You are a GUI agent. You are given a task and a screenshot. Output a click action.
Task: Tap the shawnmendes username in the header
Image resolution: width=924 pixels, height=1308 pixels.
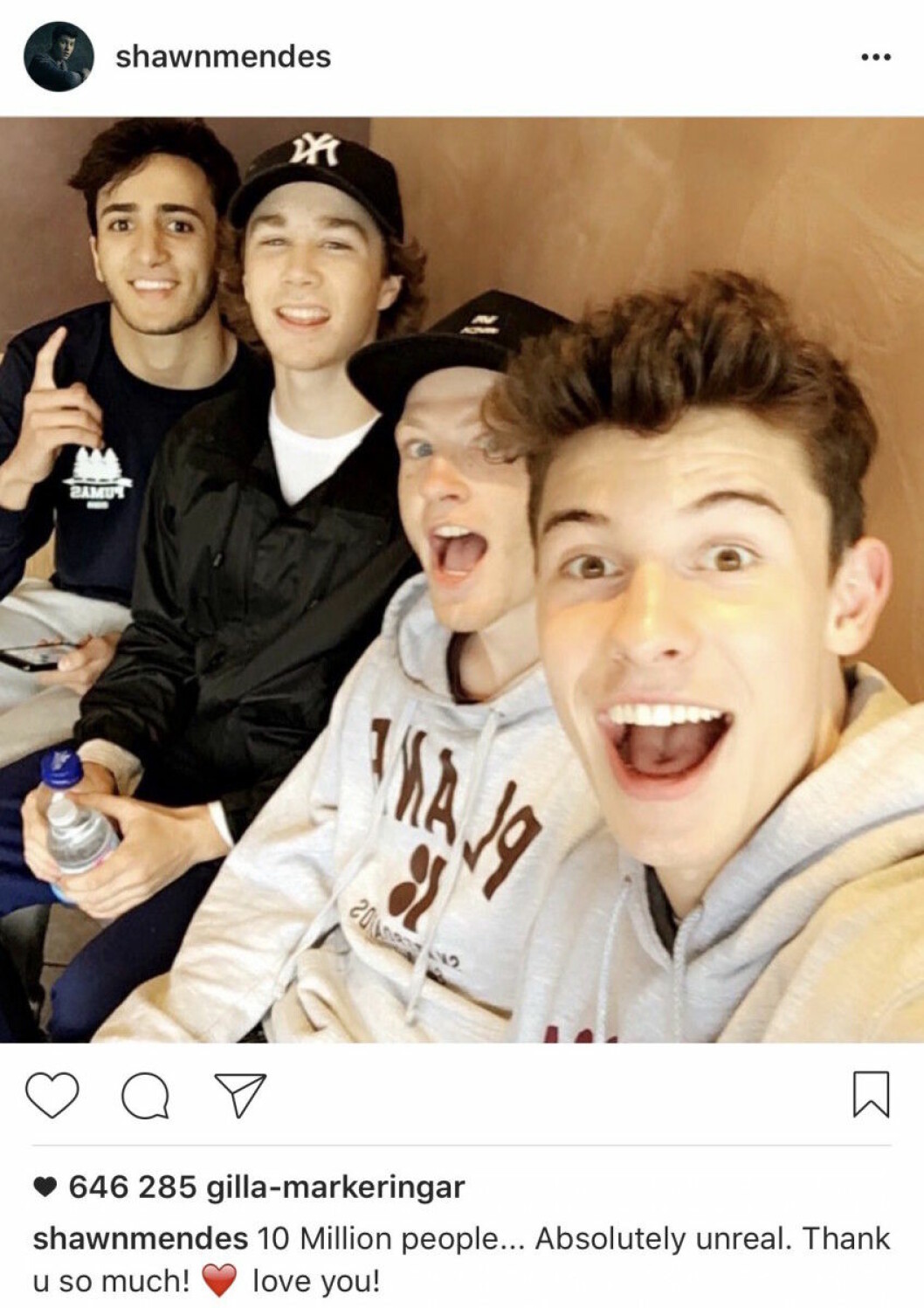(x=223, y=57)
